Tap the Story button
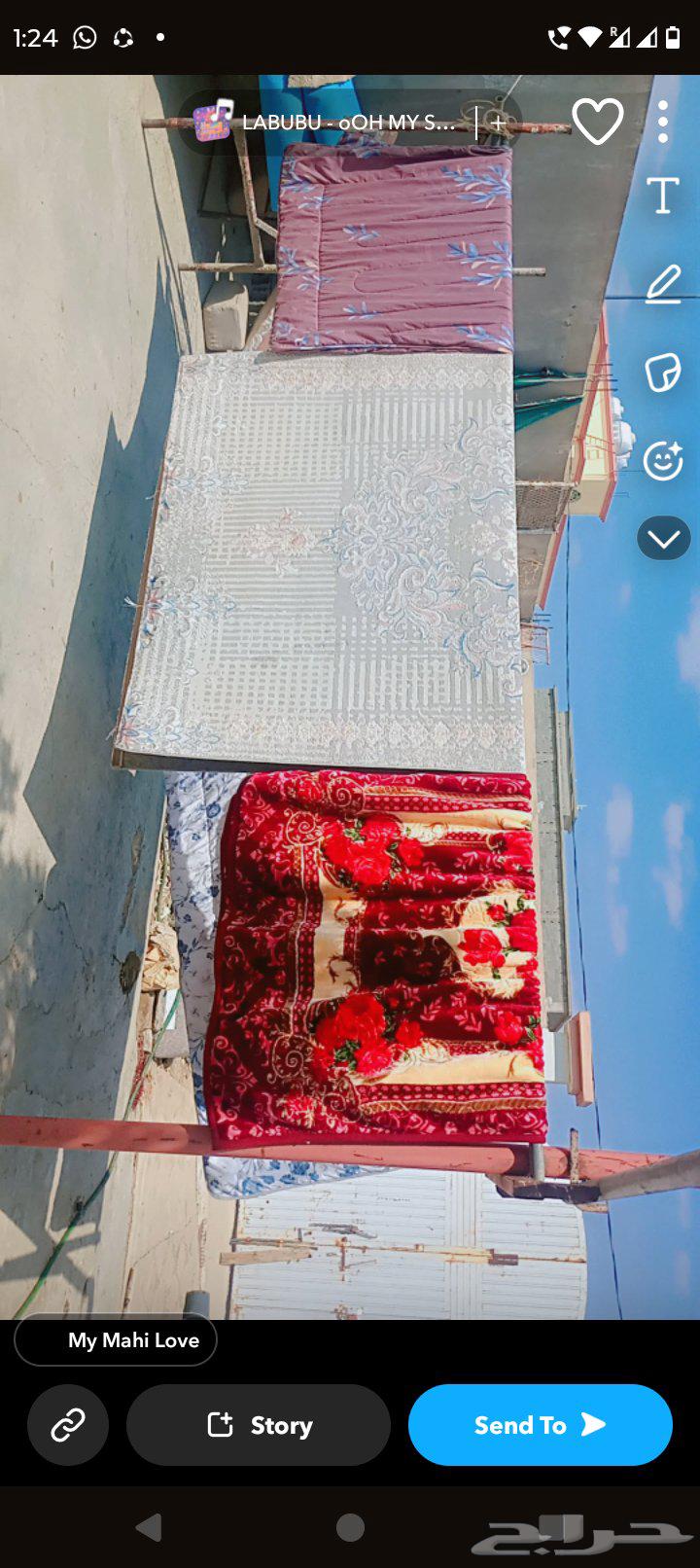This screenshot has height=1568, width=700. [x=258, y=1424]
